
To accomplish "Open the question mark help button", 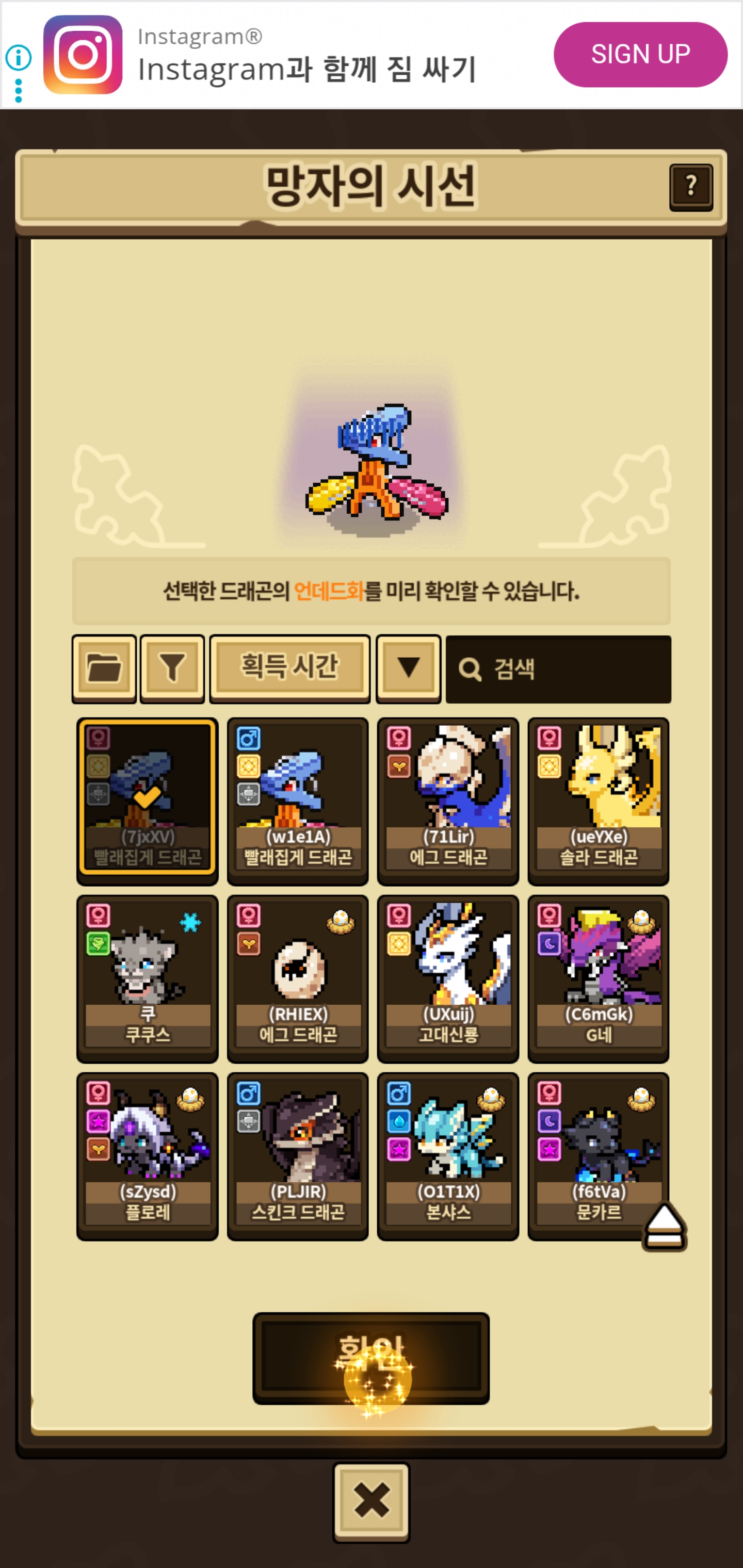I will (x=690, y=186).
